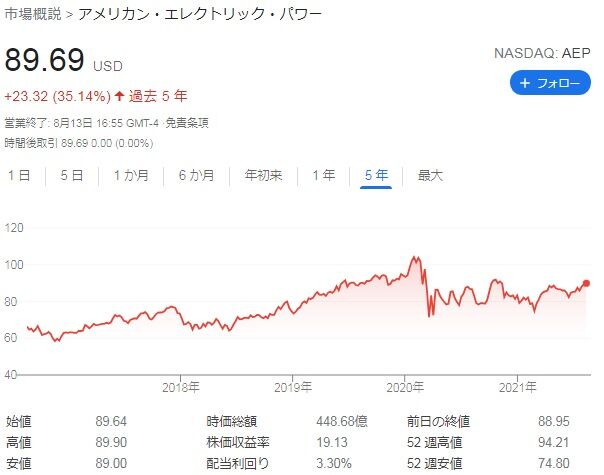Show the 最大 range chart
This screenshot has height=475, width=604.
point(430,175)
